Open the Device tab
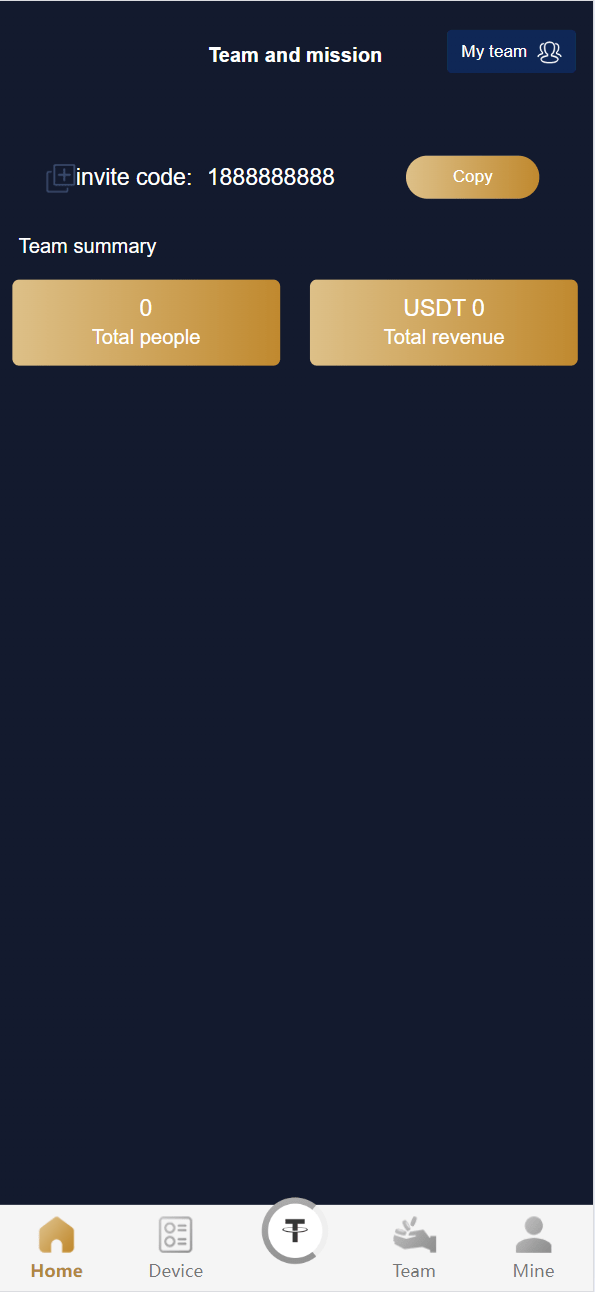The image size is (595, 1292). coord(176,1248)
